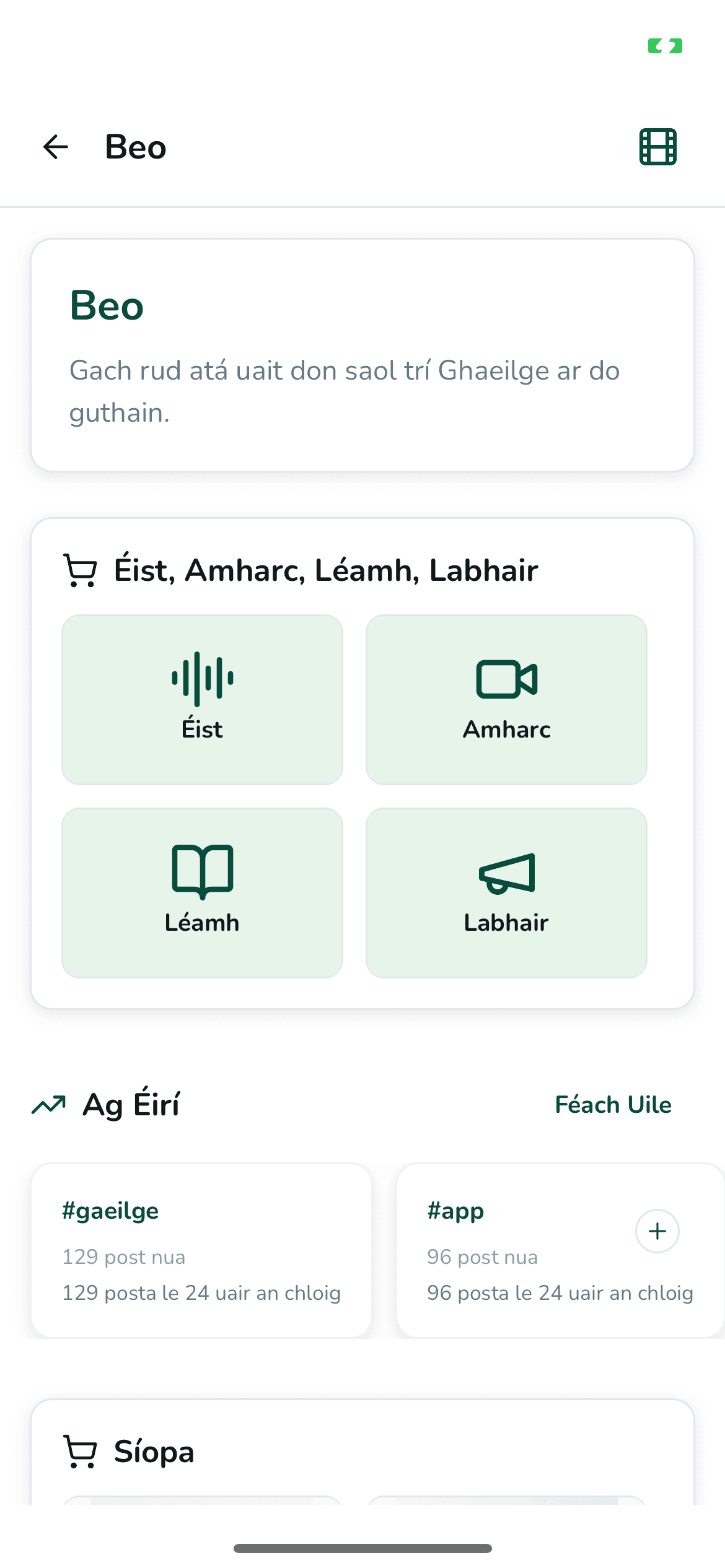Open the Labhair speaking section
Screen dimensions: 725x1568
pos(506,892)
